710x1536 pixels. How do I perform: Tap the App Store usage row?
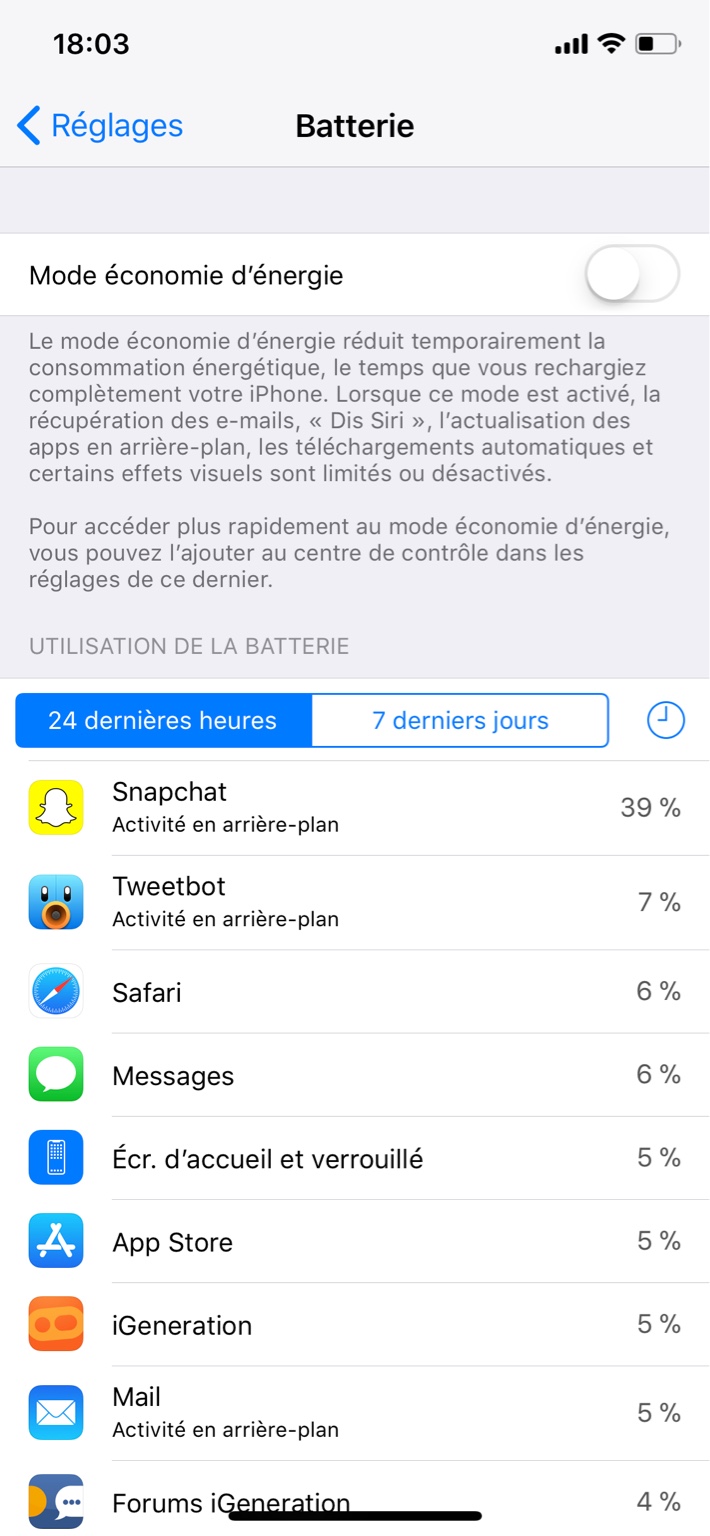tap(355, 1241)
